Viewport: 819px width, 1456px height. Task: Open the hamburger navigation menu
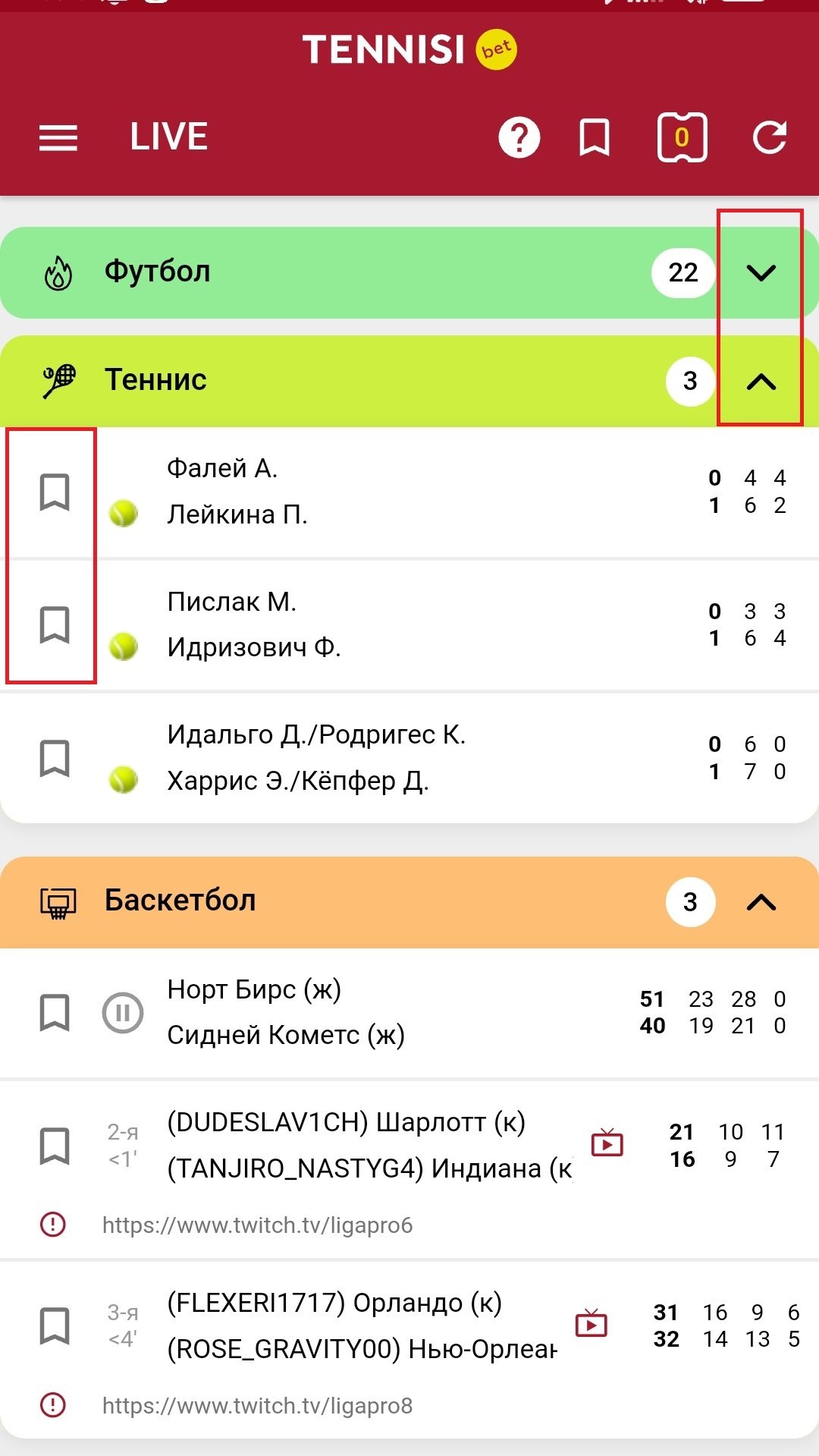[58, 138]
